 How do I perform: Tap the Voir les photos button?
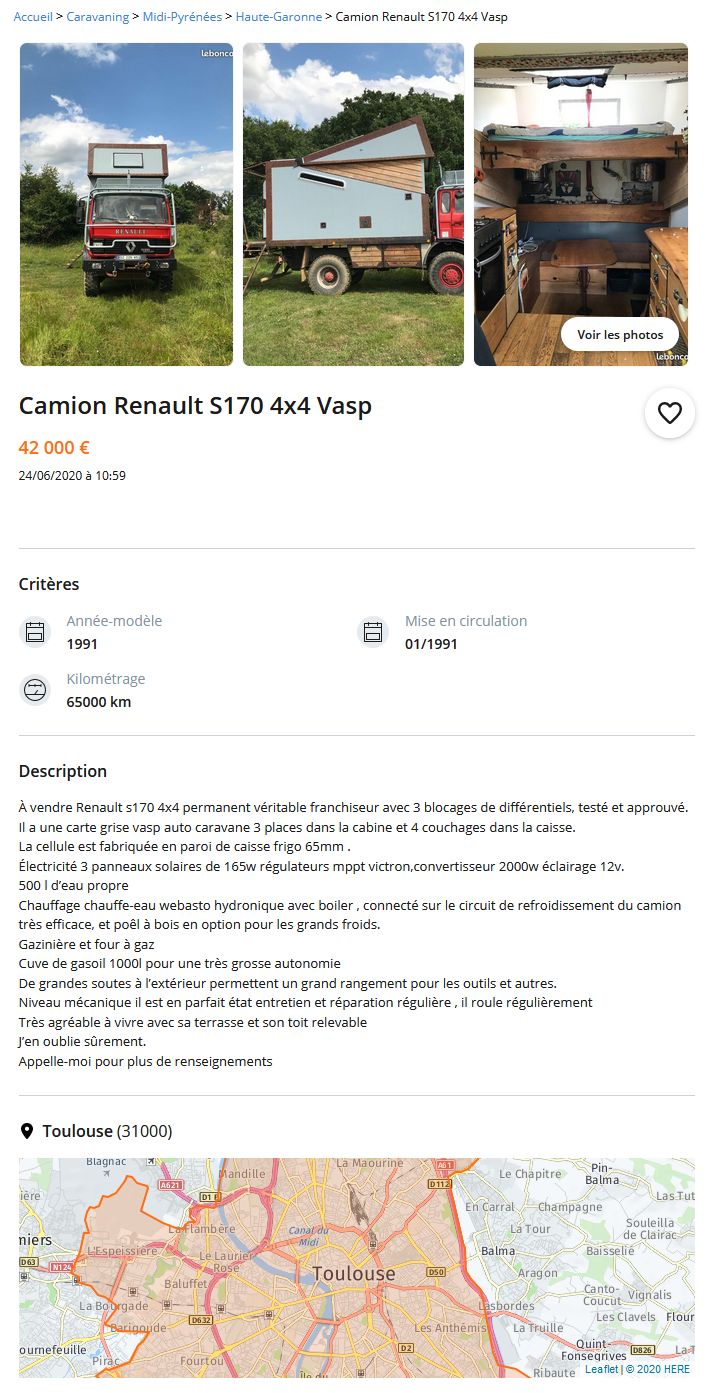pos(620,334)
